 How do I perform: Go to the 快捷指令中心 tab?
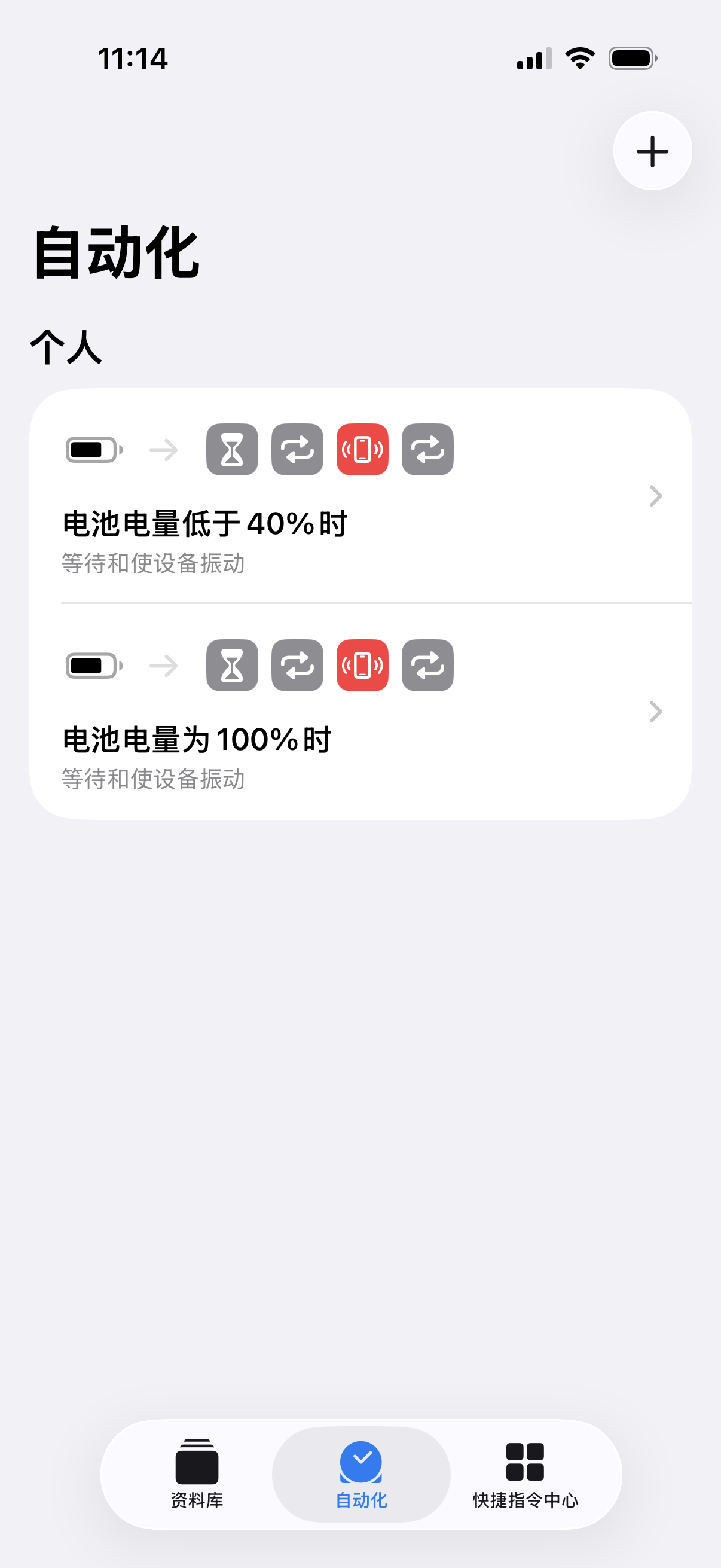(525, 1474)
